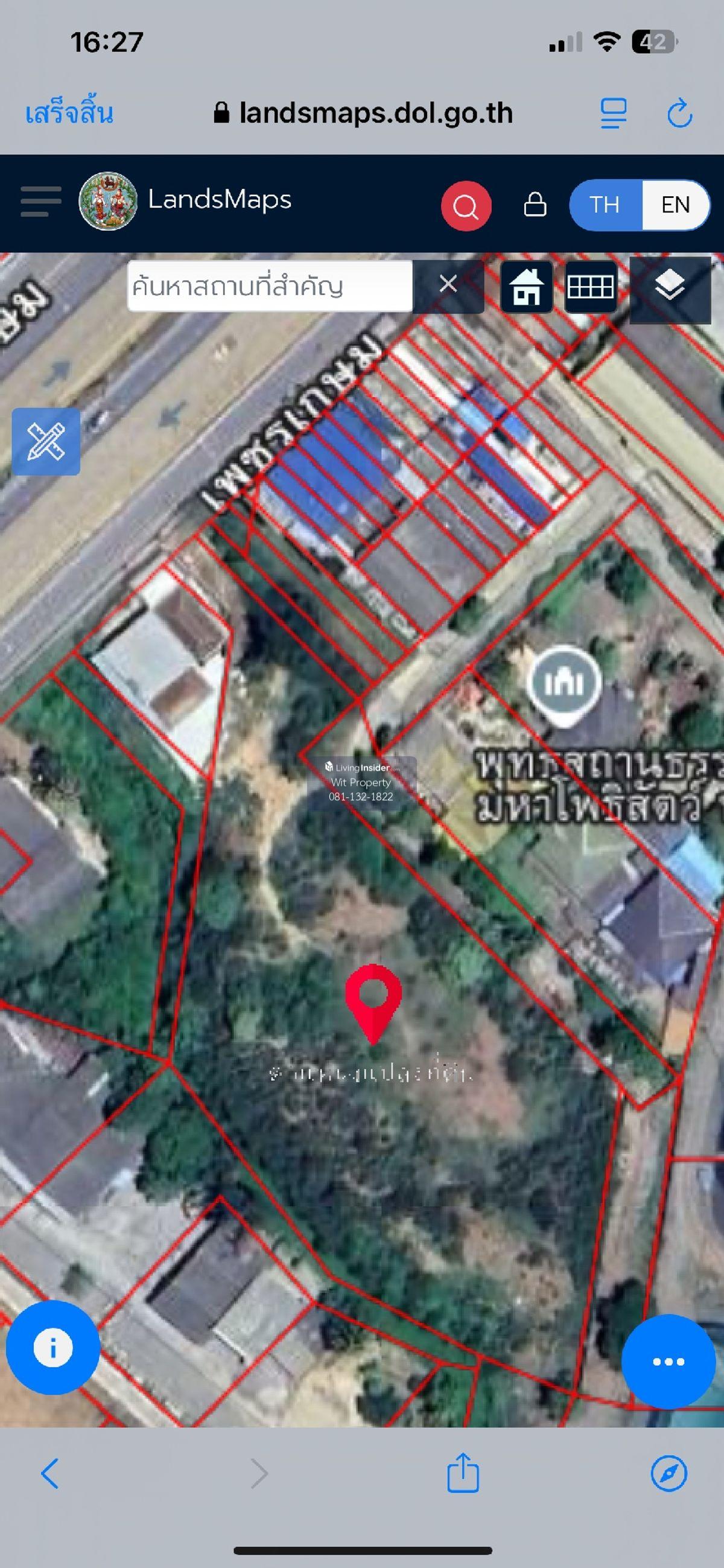This screenshot has width=724, height=1568.
Task: Clear the place search box
Action: 448,284
